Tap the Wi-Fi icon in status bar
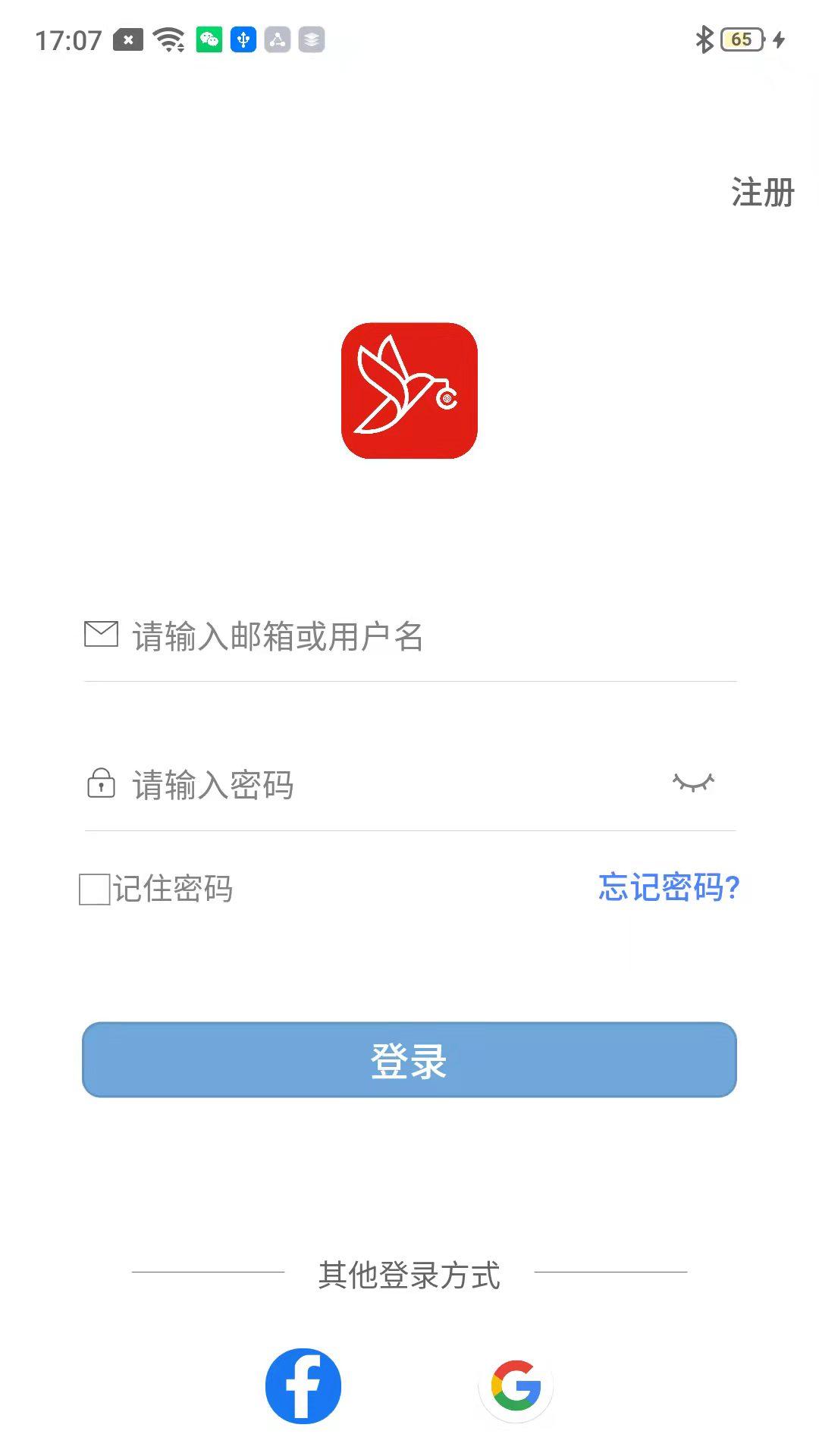 [x=168, y=41]
